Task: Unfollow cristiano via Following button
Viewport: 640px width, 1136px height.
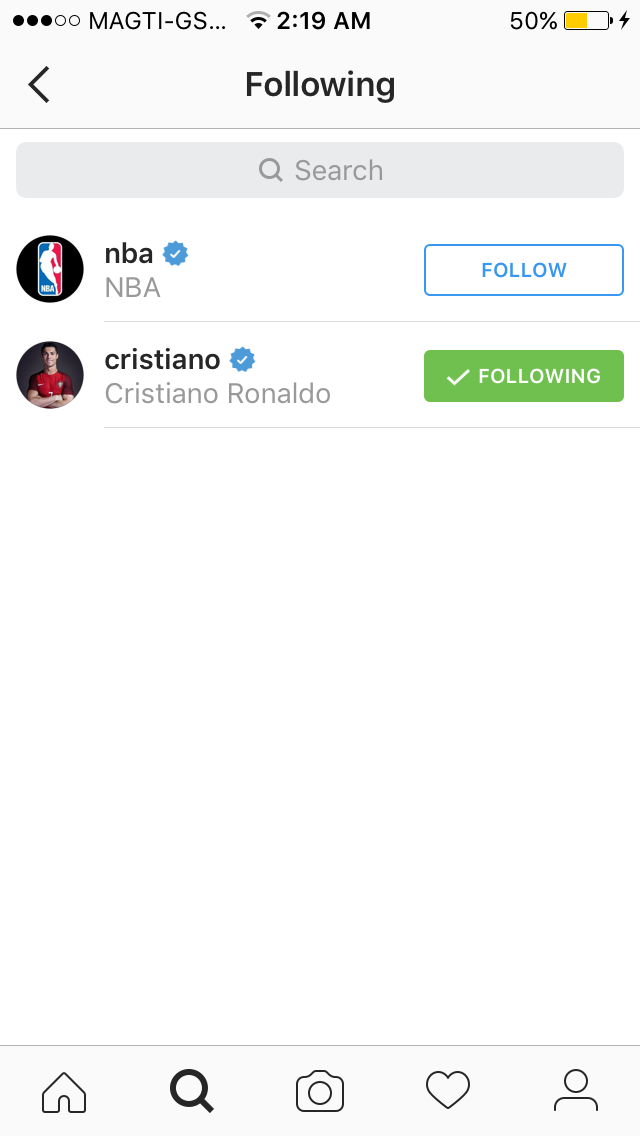Action: (523, 376)
